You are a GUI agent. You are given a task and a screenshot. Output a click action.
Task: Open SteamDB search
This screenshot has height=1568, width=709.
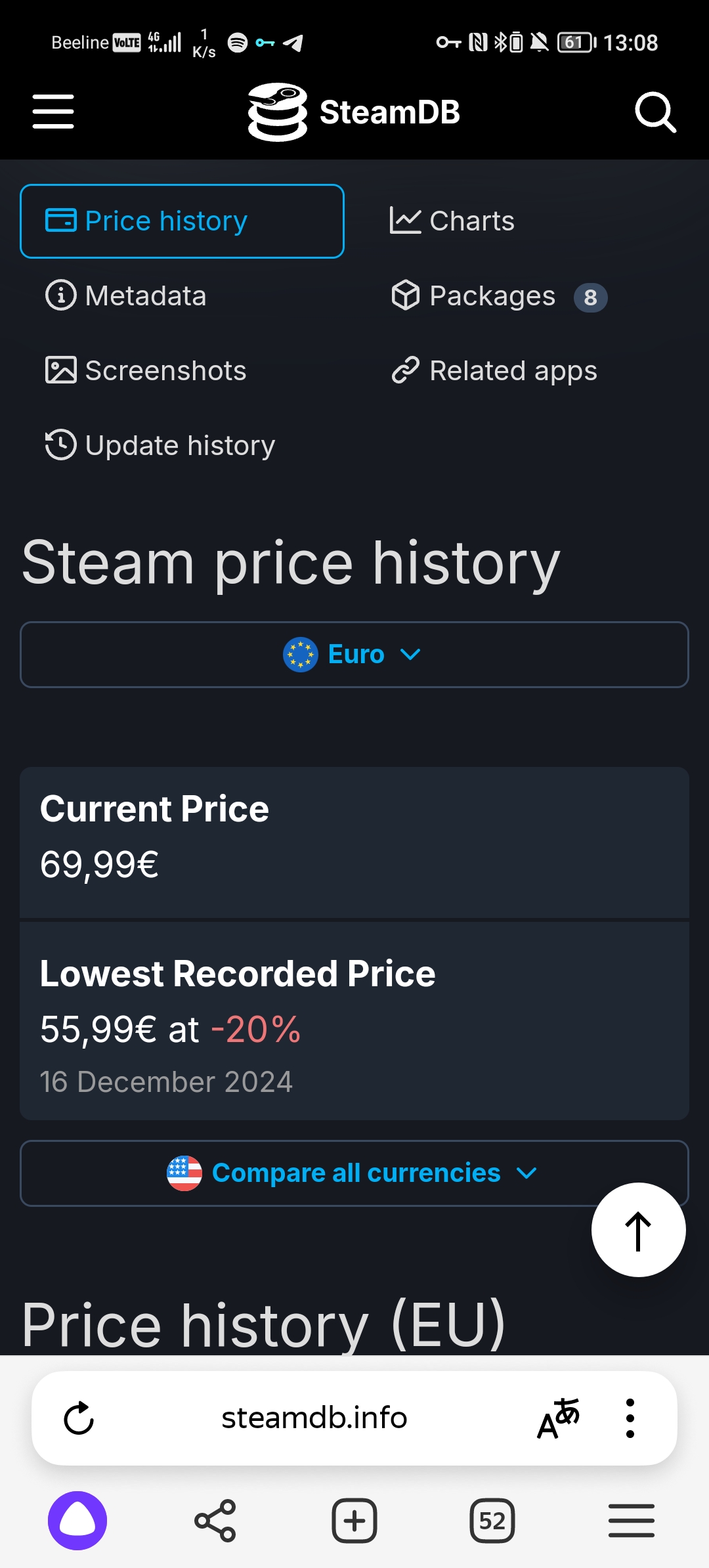tap(655, 112)
